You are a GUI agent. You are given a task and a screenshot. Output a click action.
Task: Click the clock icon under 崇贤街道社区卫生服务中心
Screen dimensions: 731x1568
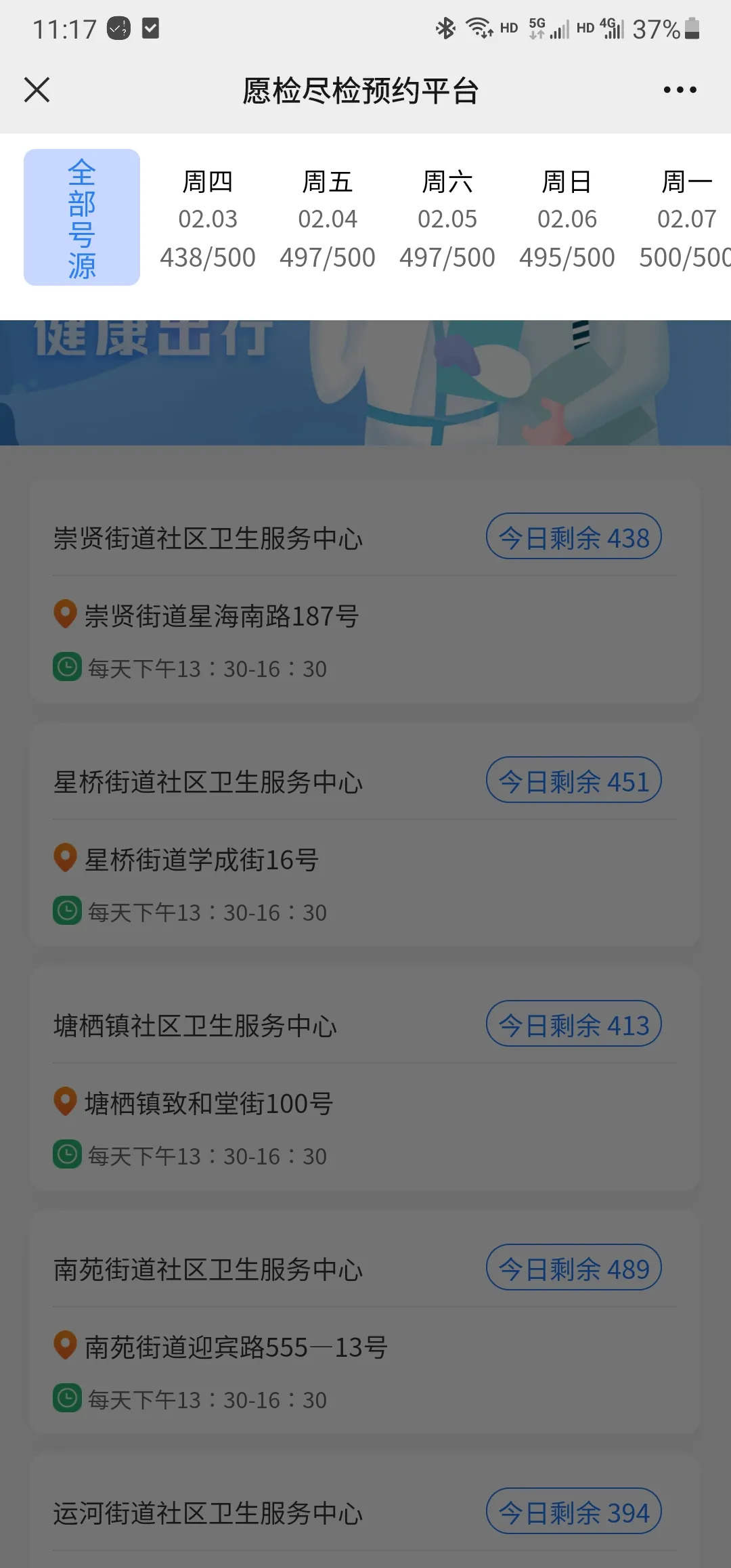64,668
